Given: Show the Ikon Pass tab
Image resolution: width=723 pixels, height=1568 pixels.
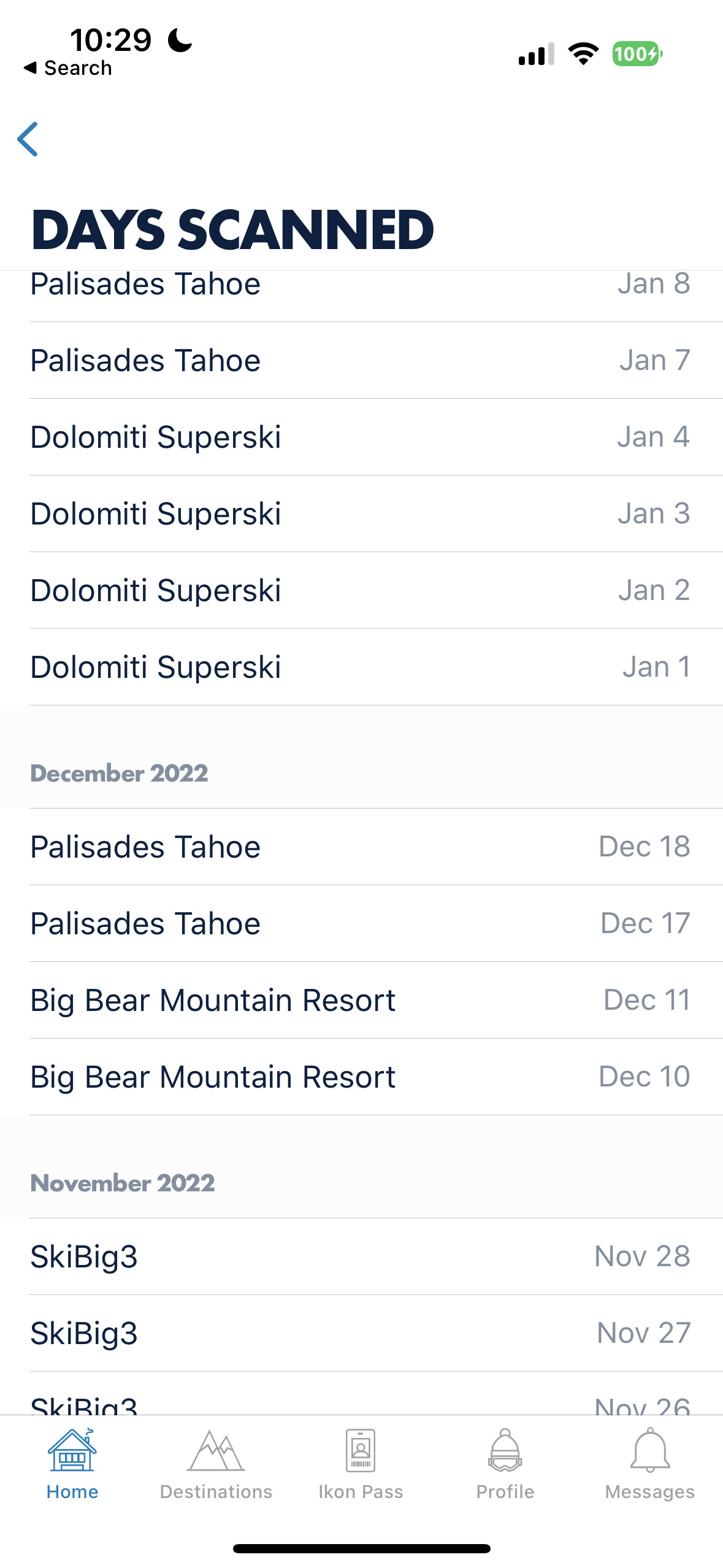Looking at the screenshot, I should click(361, 1464).
